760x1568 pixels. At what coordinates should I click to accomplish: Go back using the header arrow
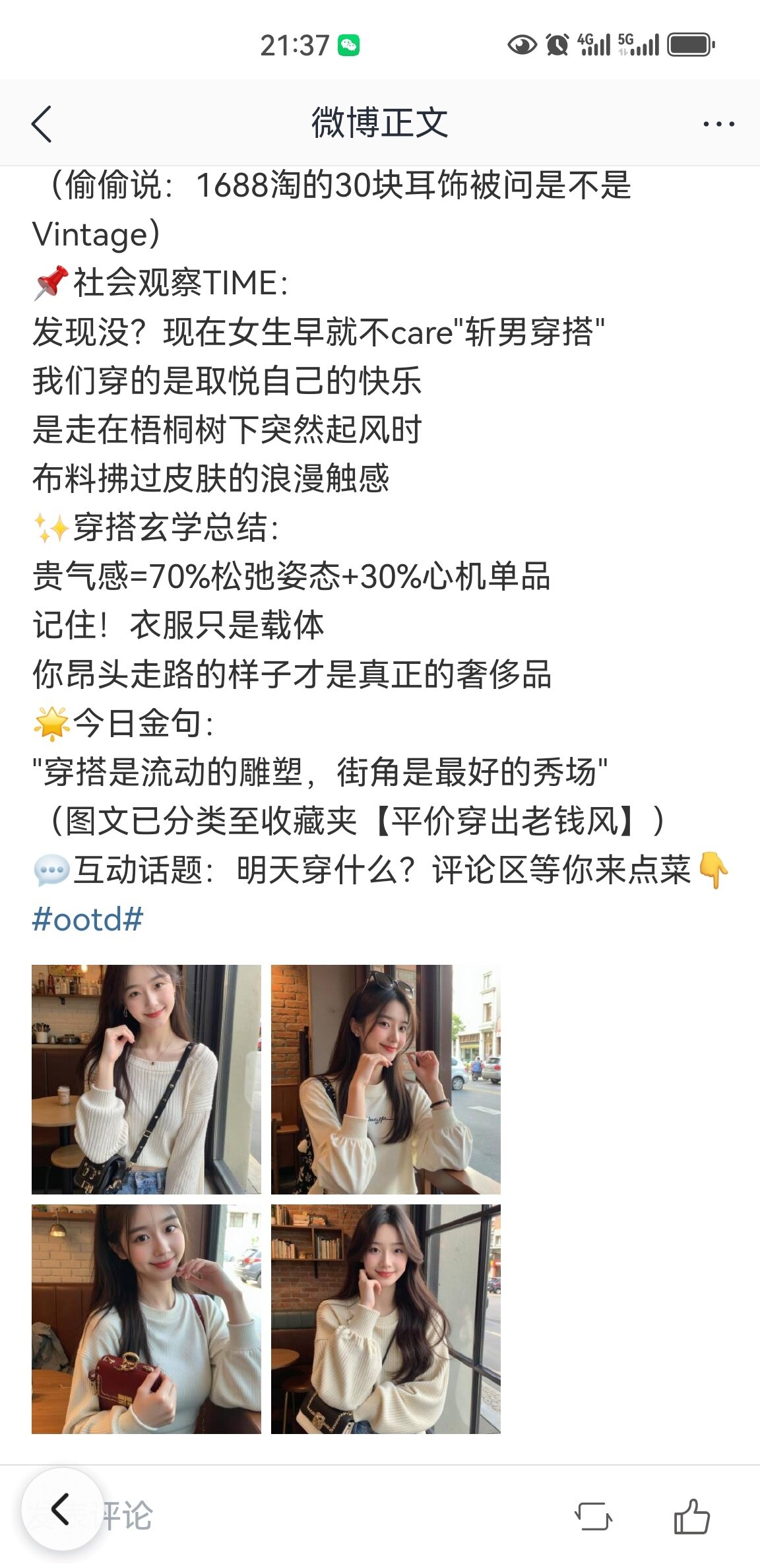(x=42, y=123)
